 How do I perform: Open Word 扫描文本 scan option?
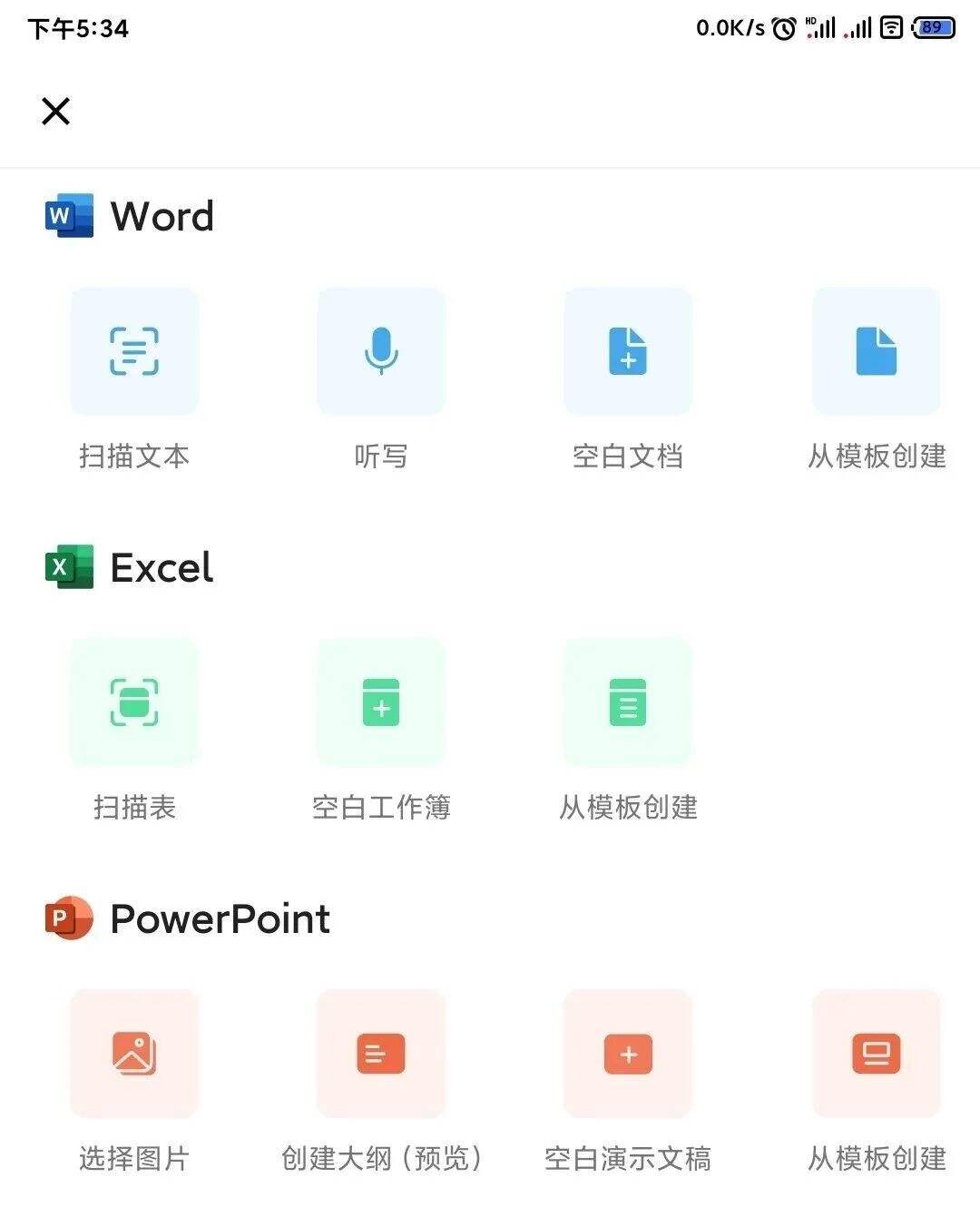pos(134,352)
